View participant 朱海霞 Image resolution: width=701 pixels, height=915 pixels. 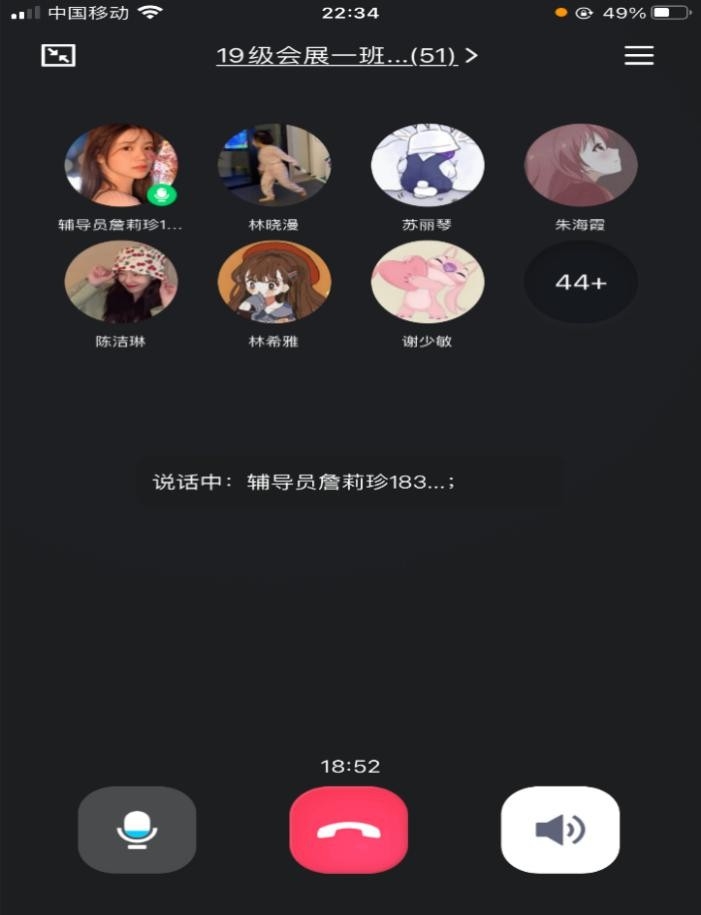581,166
